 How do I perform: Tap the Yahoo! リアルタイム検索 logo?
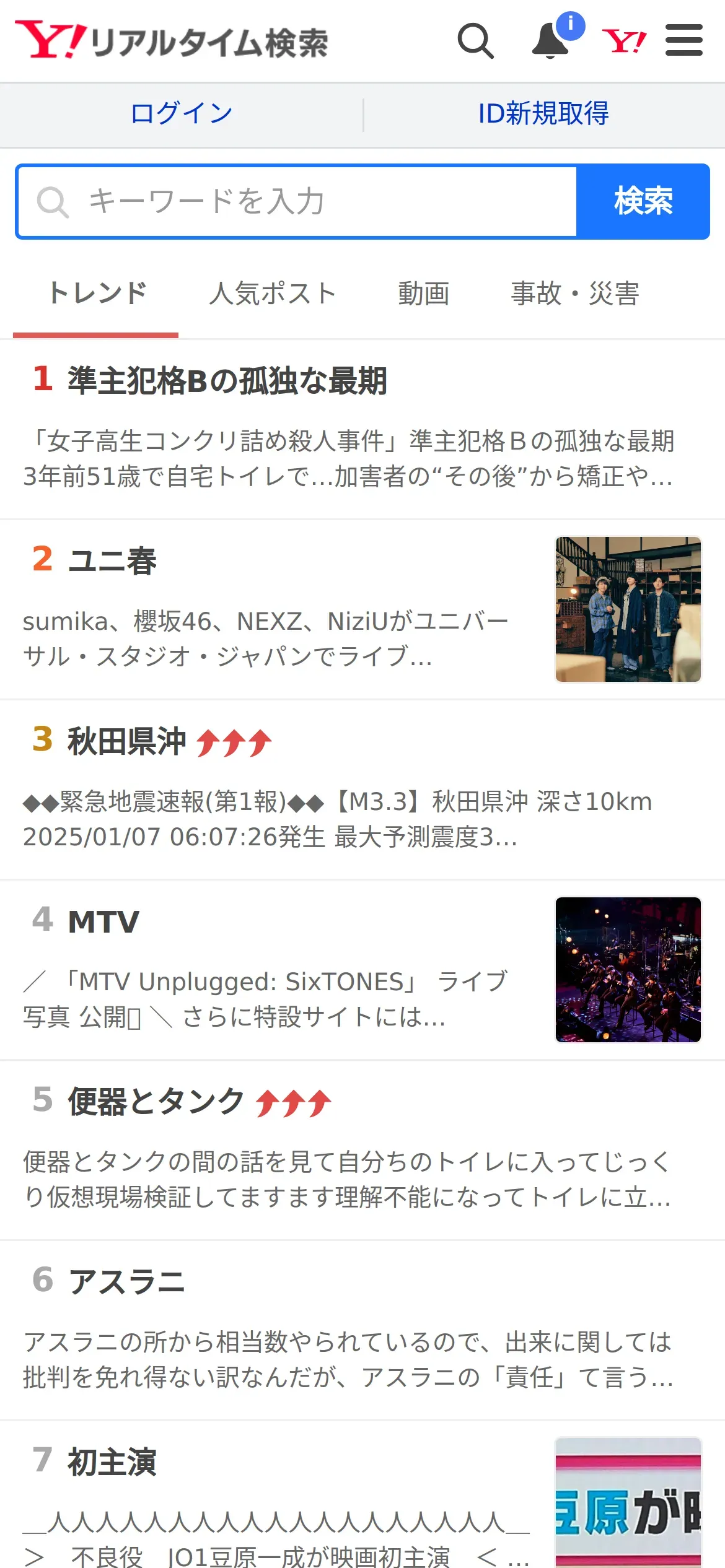point(172,41)
